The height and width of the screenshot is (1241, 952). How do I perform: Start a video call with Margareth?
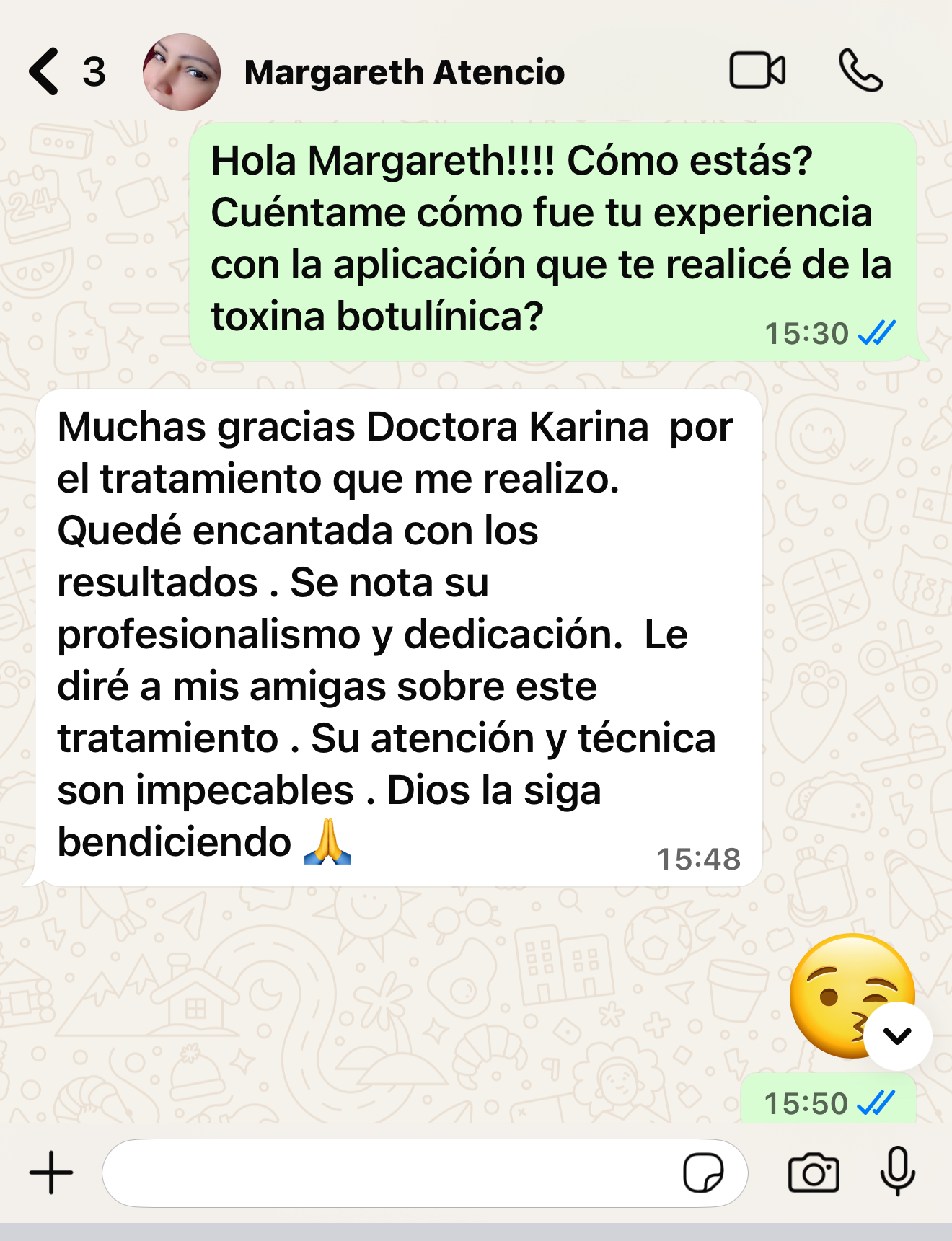[x=757, y=71]
